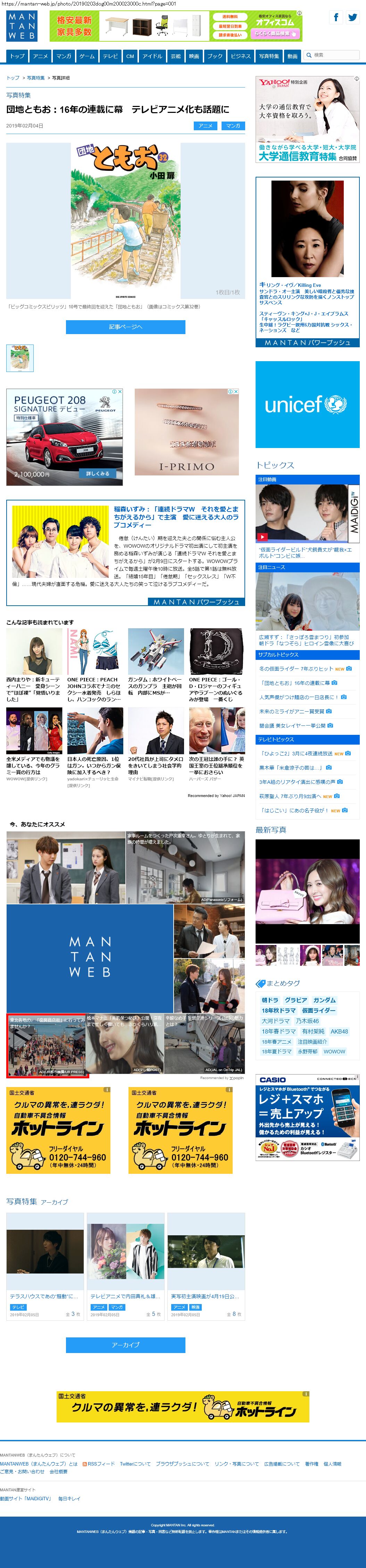Switch to the マンガ navigation tab
This screenshot has height=1568, width=366.
tap(63, 56)
